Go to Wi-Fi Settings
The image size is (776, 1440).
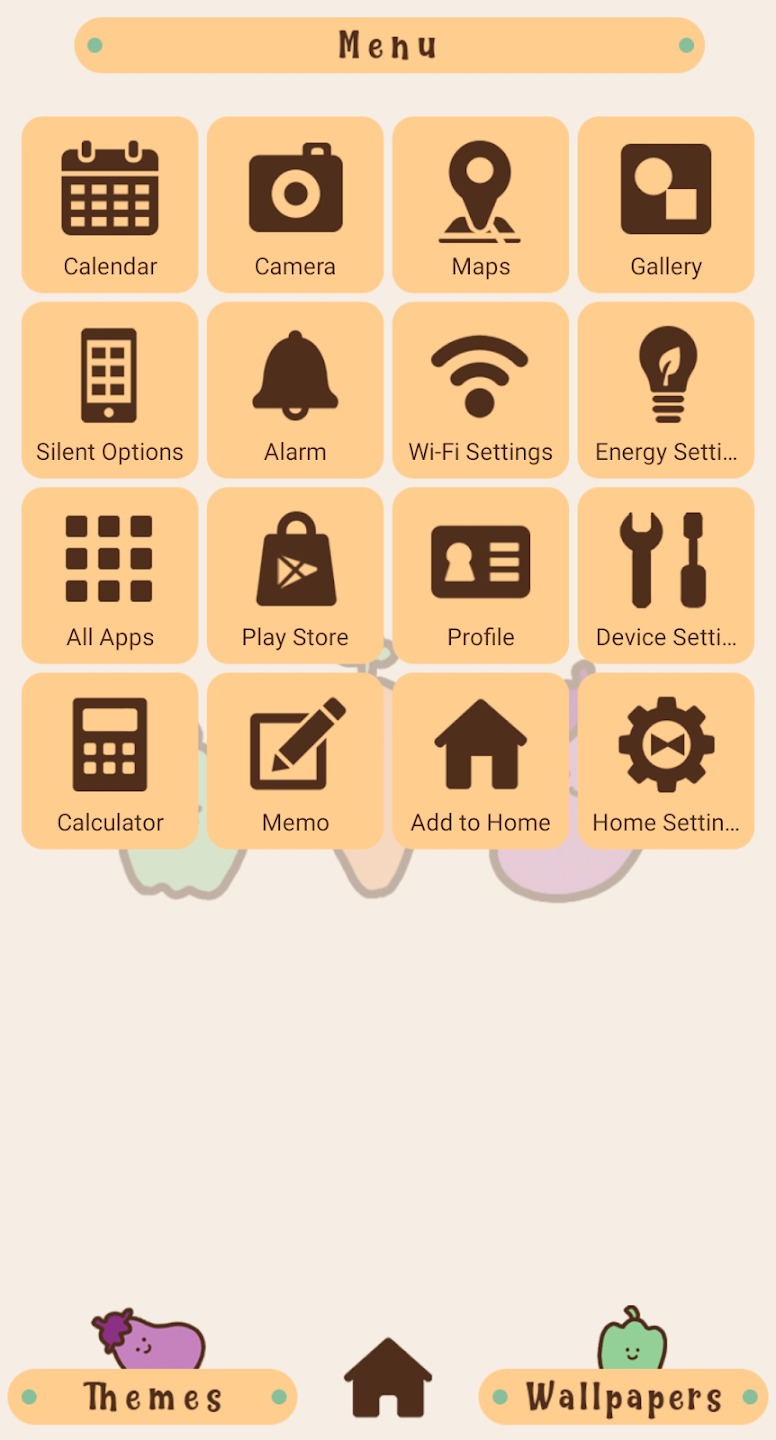click(481, 390)
